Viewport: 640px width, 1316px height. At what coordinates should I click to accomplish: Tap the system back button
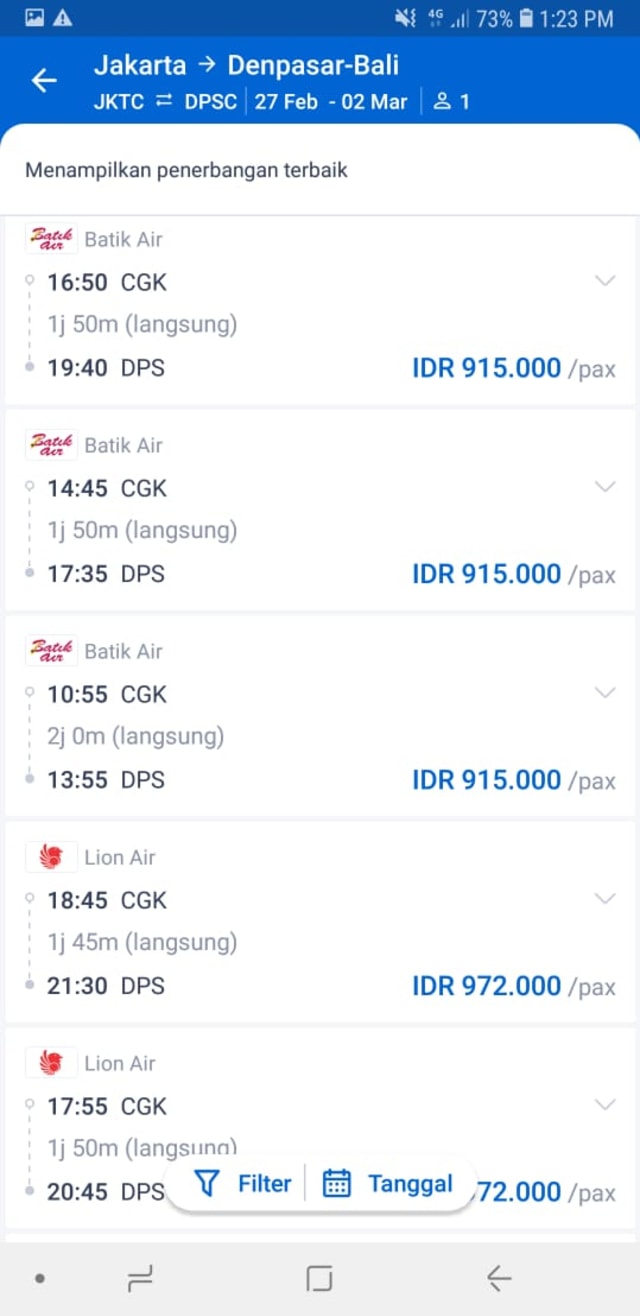(498, 1278)
